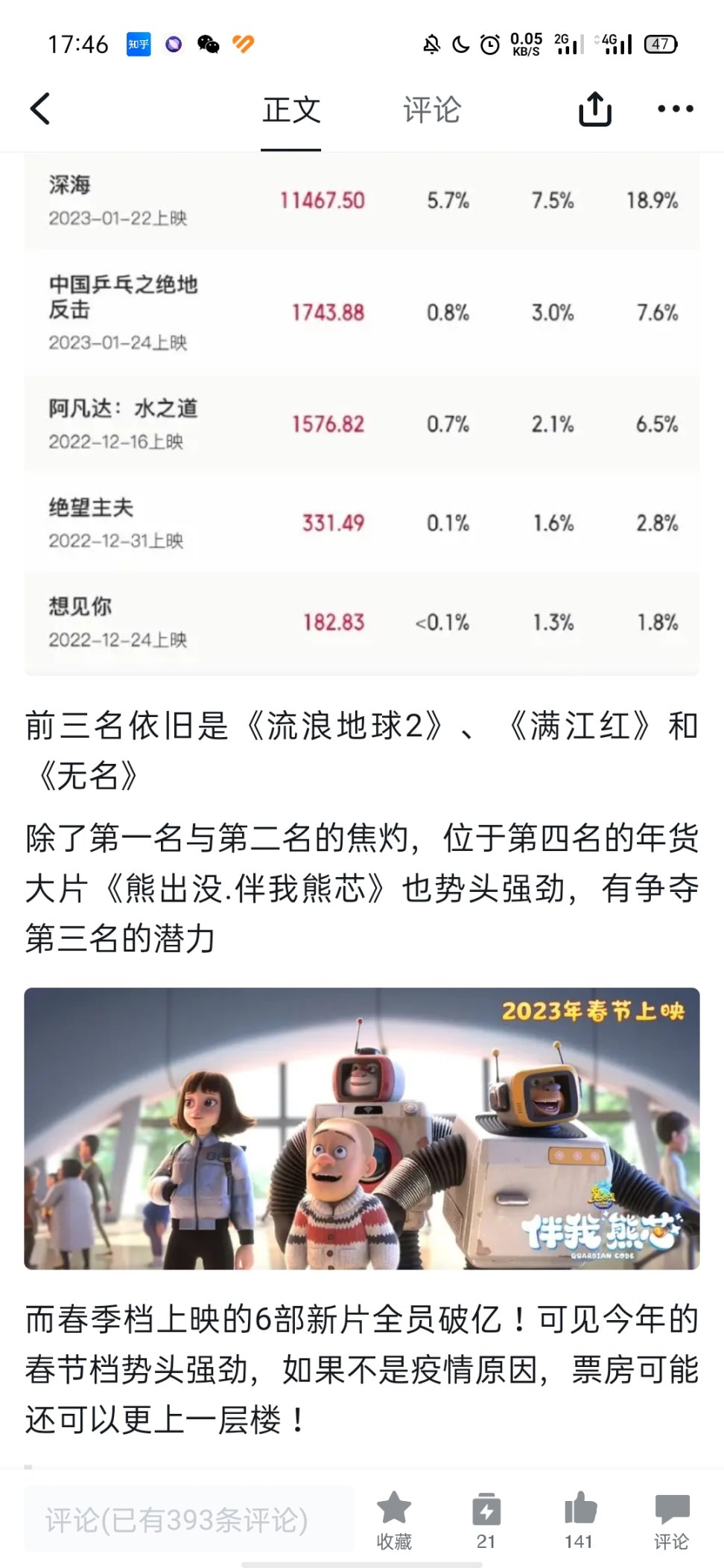The height and width of the screenshot is (1568, 724).
Task: Tap the lightning icon with 21
Action: click(x=486, y=1520)
